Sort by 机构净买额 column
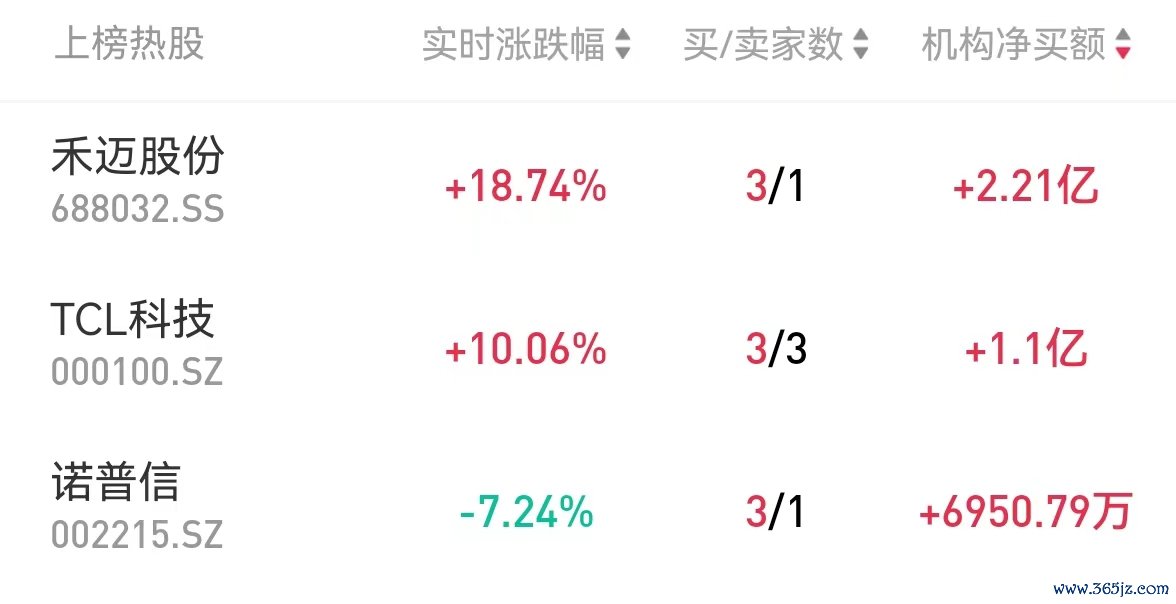The image size is (1176, 604). (1026, 45)
